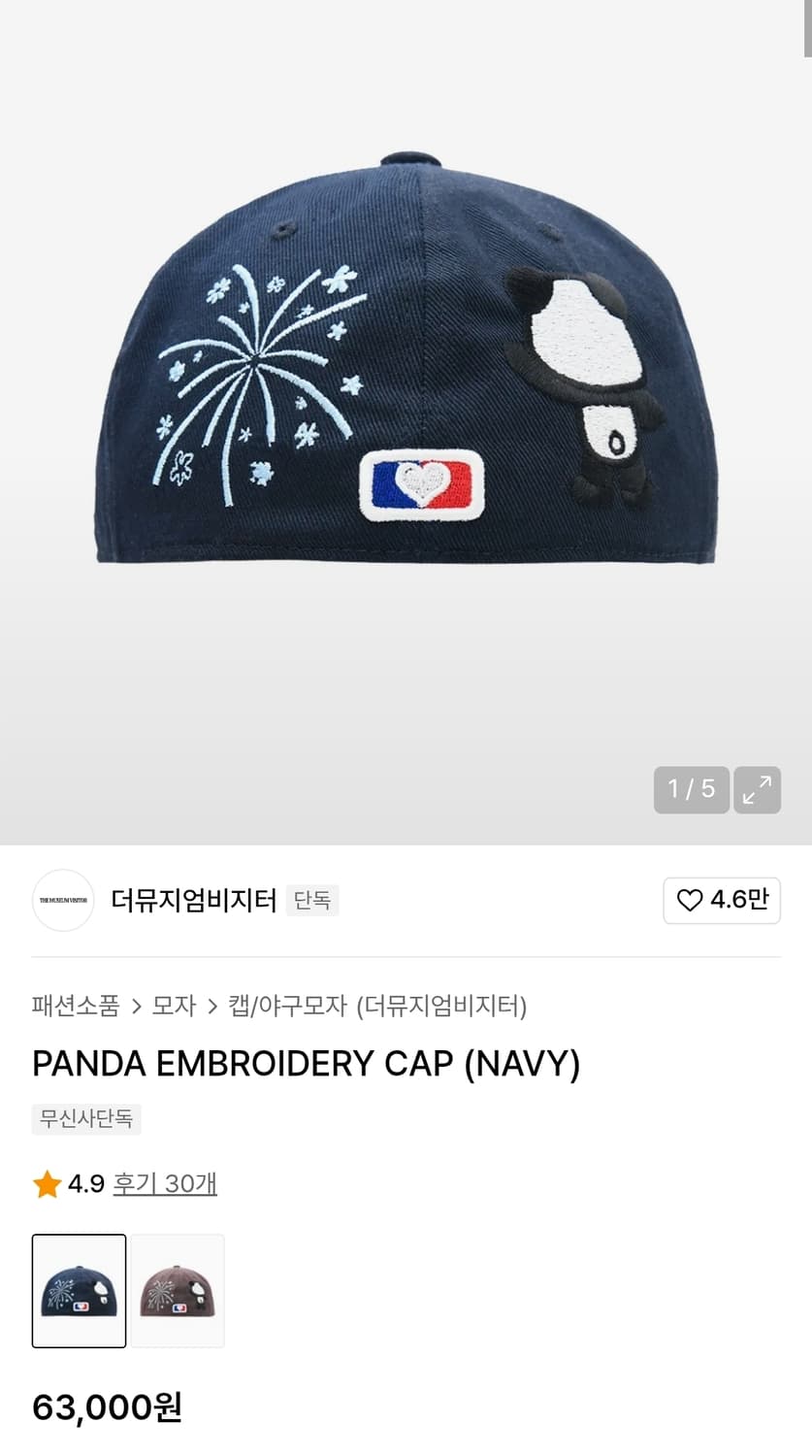Click the 1 / 5 image counter indicator
This screenshot has height=1456, width=812.
pos(691,790)
